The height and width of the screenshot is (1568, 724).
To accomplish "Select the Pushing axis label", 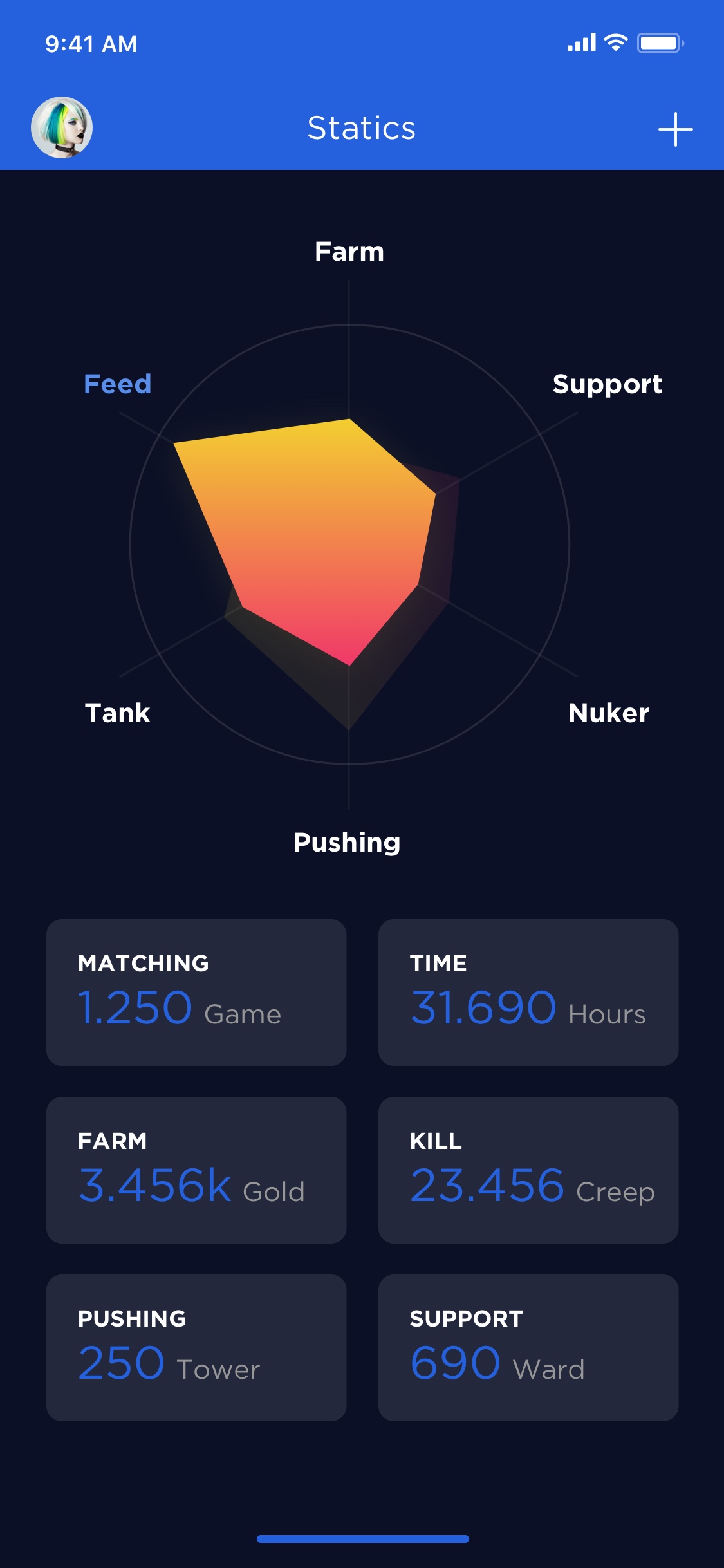I will (348, 843).
